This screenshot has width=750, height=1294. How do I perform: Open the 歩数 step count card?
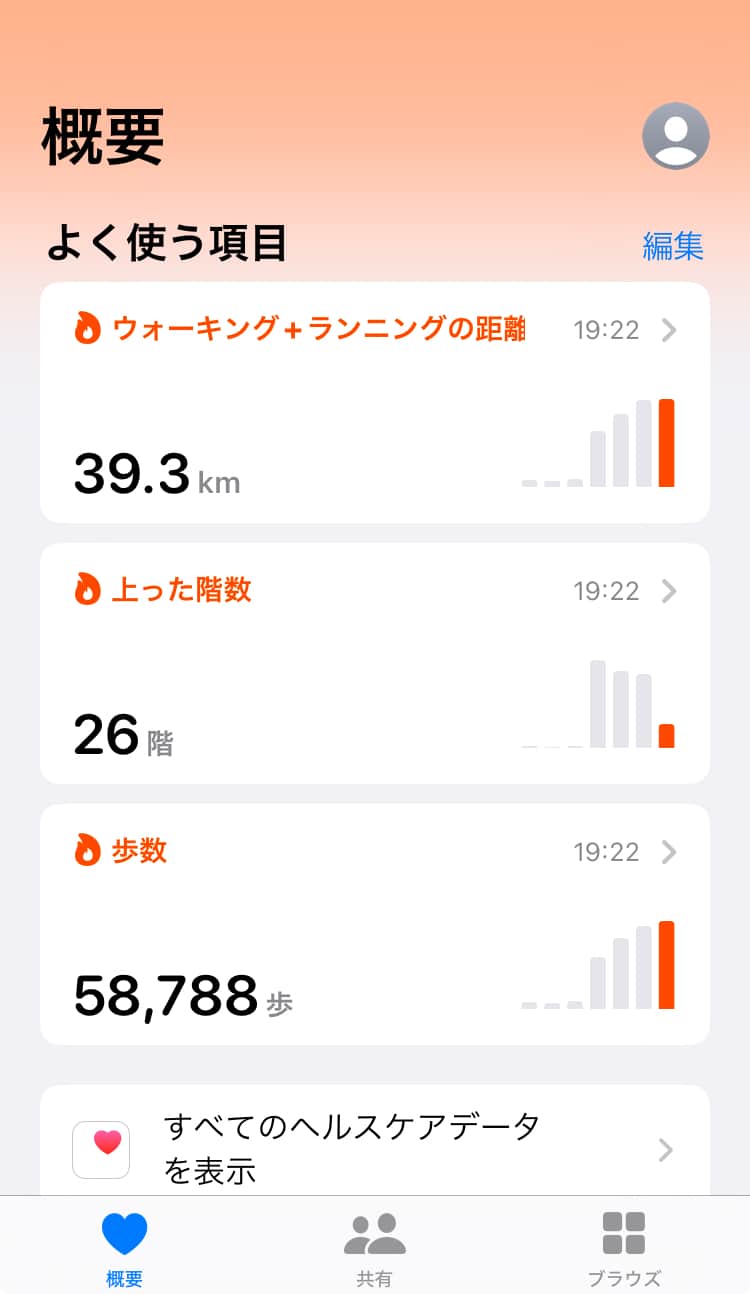pos(374,924)
